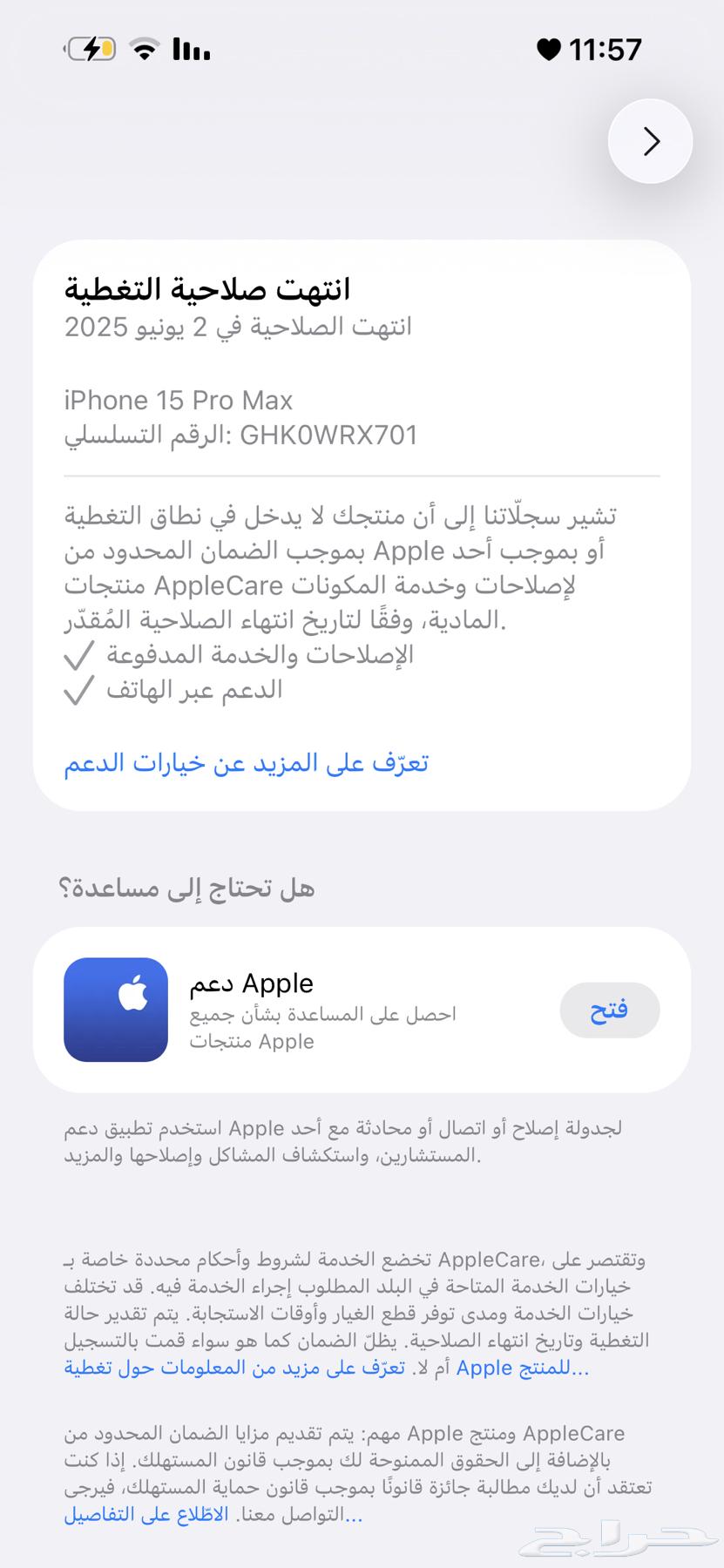Viewport: 724px width, 1568px height.
Task: Tap the heart icon next to the clock
Action: (549, 50)
